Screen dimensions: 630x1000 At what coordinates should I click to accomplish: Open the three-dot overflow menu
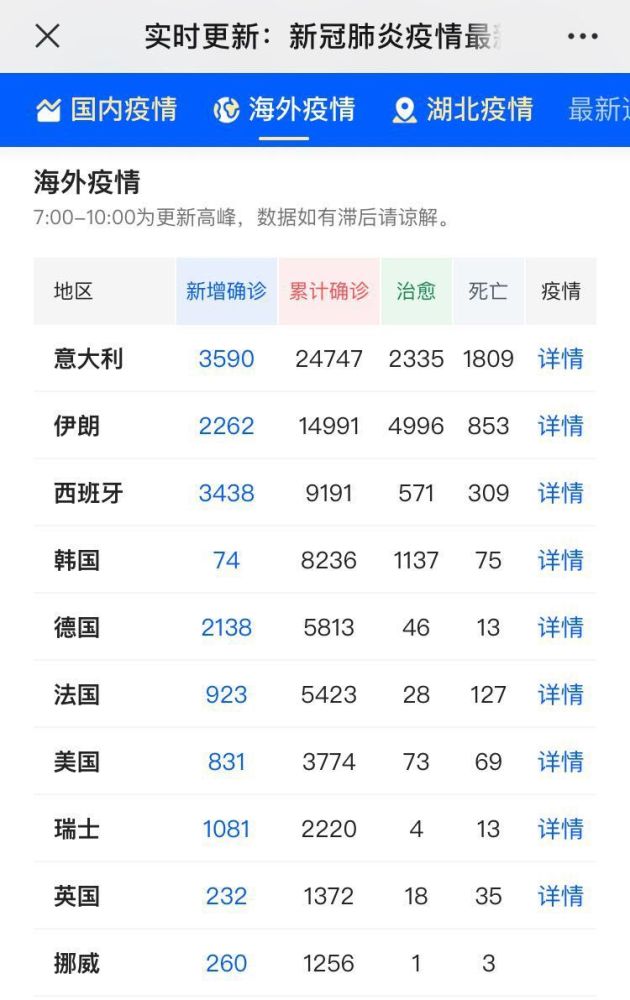coord(583,36)
